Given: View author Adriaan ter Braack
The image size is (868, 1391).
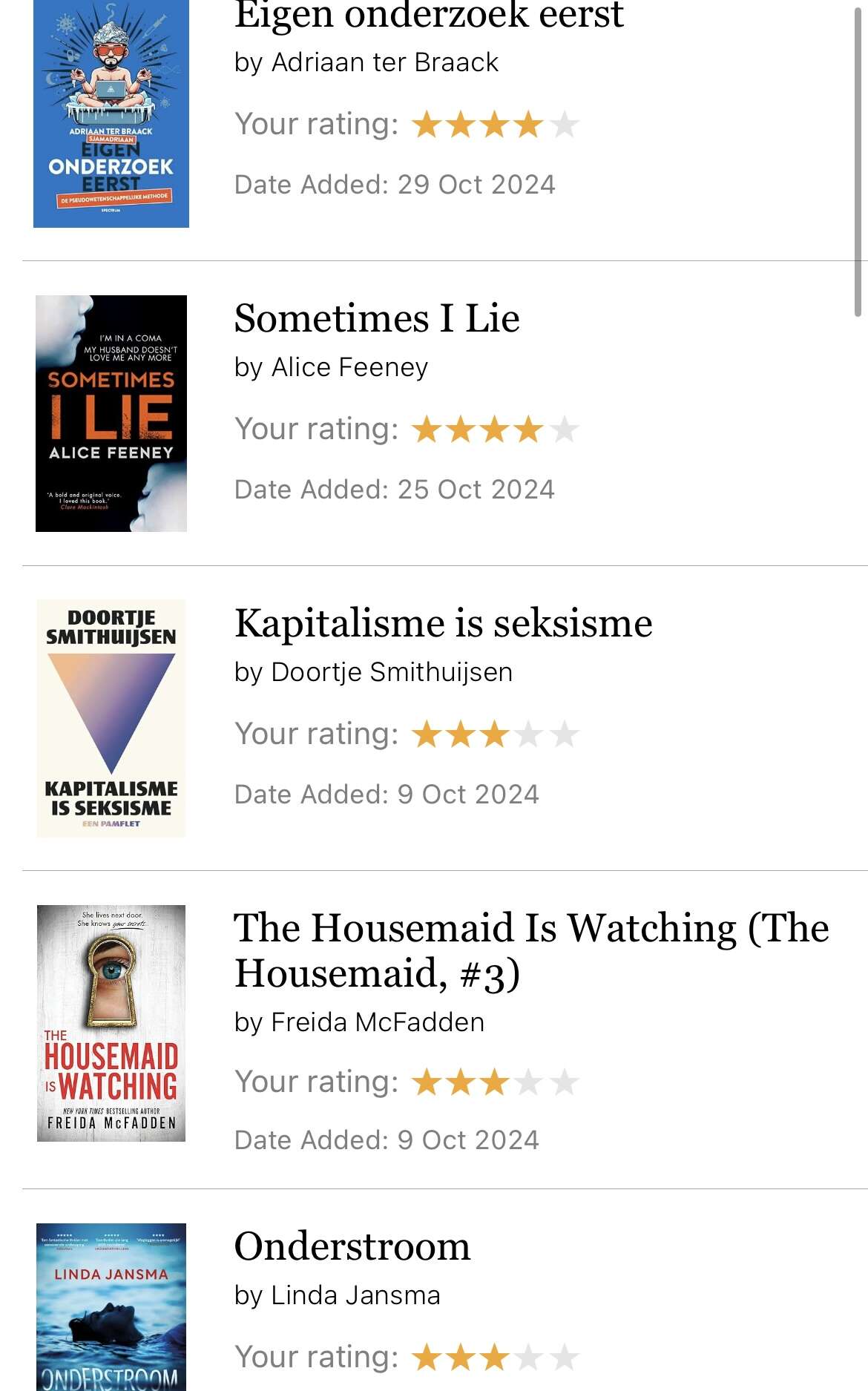Looking at the screenshot, I should tap(385, 62).
